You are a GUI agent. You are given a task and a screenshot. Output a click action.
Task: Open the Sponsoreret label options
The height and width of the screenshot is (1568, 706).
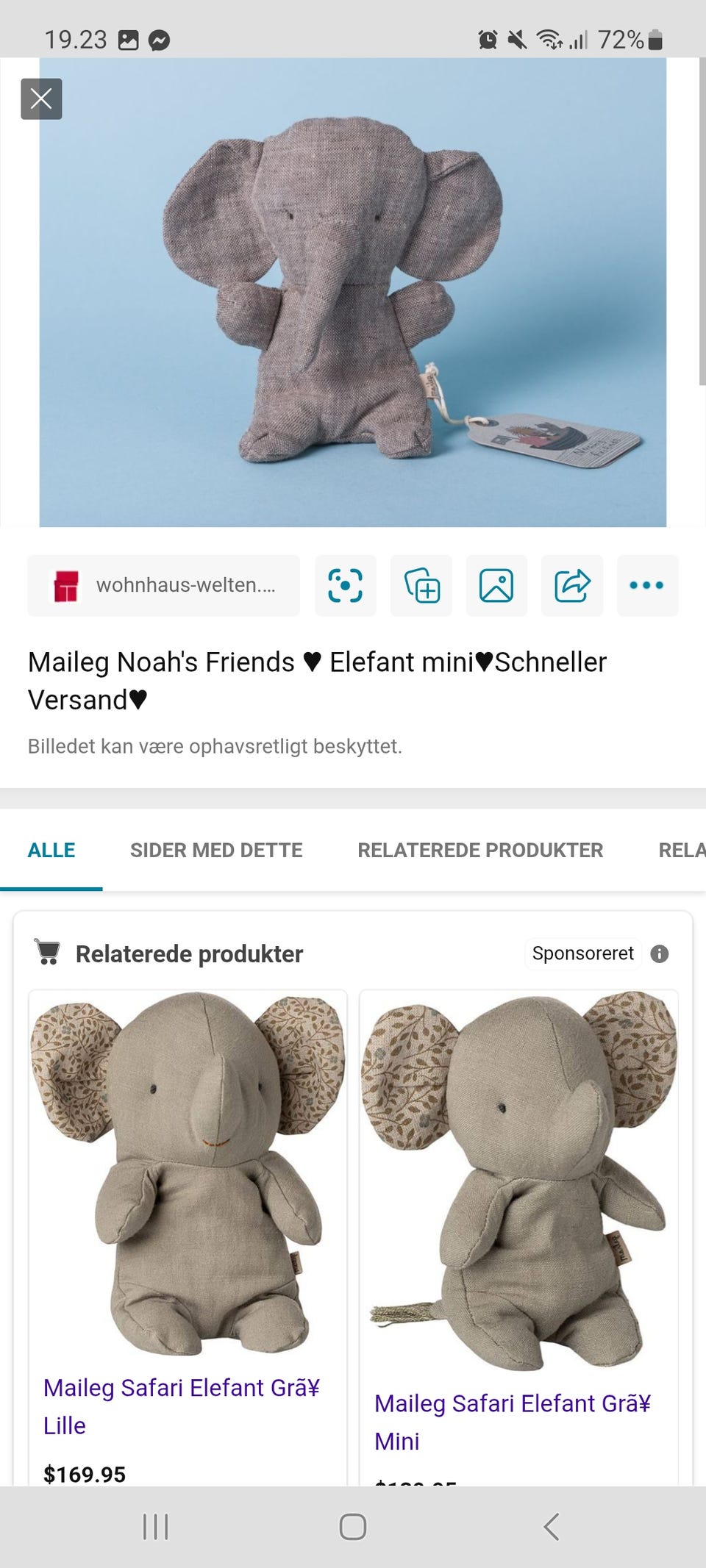(x=582, y=953)
